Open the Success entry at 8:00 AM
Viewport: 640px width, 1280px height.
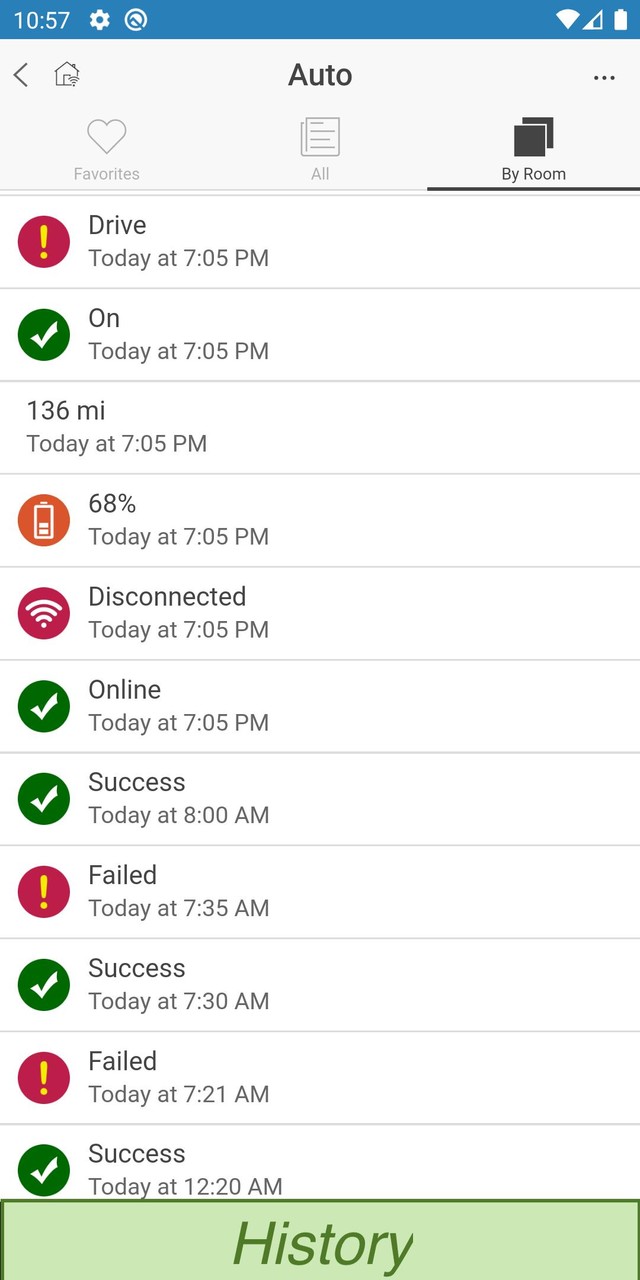(x=320, y=799)
